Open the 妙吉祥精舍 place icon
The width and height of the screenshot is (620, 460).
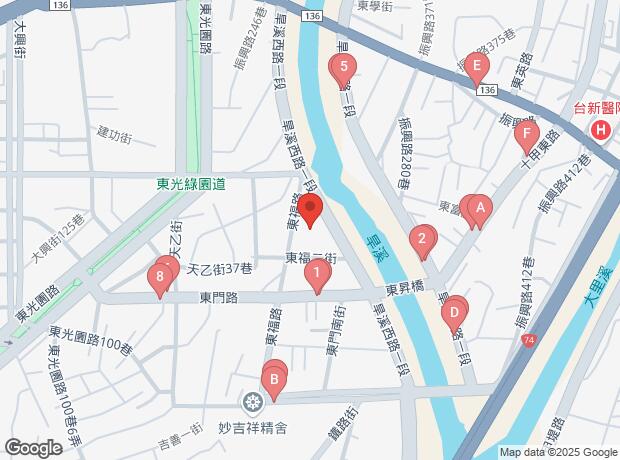(250, 402)
